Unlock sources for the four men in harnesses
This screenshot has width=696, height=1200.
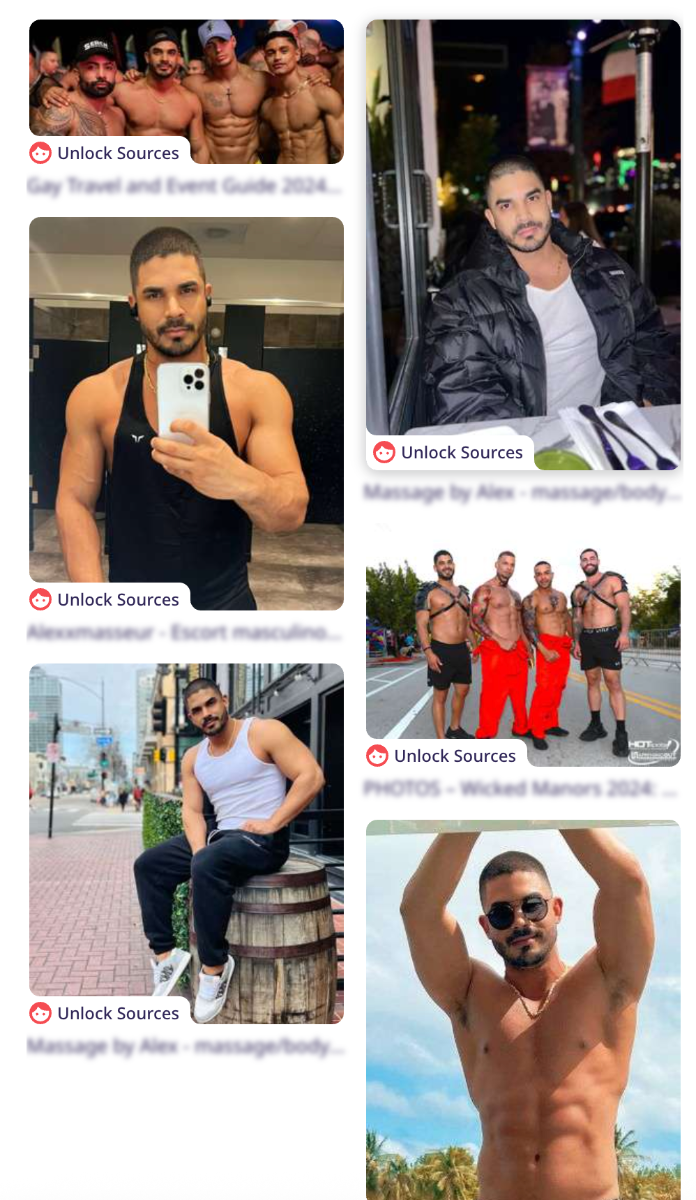446,755
